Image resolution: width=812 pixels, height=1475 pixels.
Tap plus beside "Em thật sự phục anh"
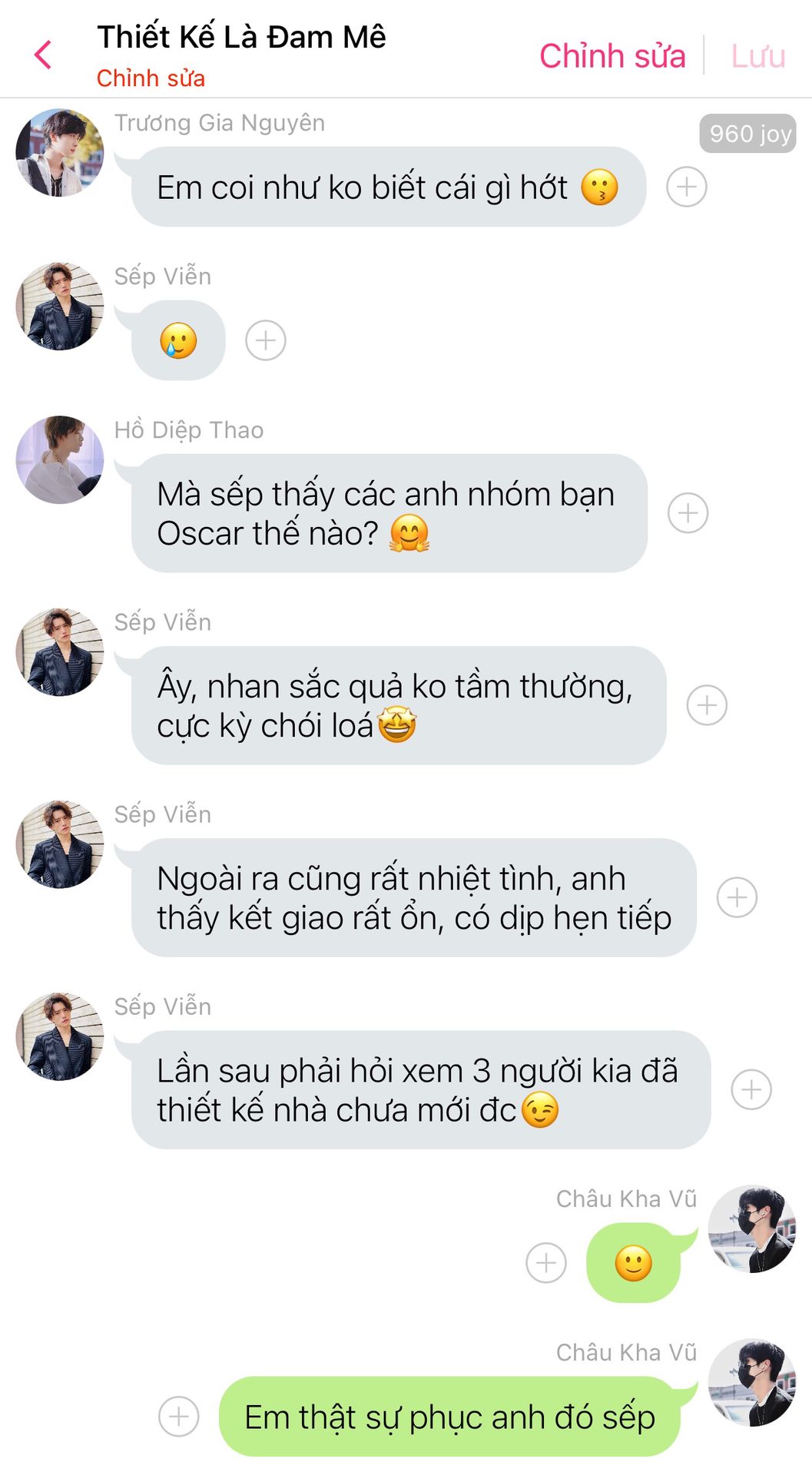178,1416
